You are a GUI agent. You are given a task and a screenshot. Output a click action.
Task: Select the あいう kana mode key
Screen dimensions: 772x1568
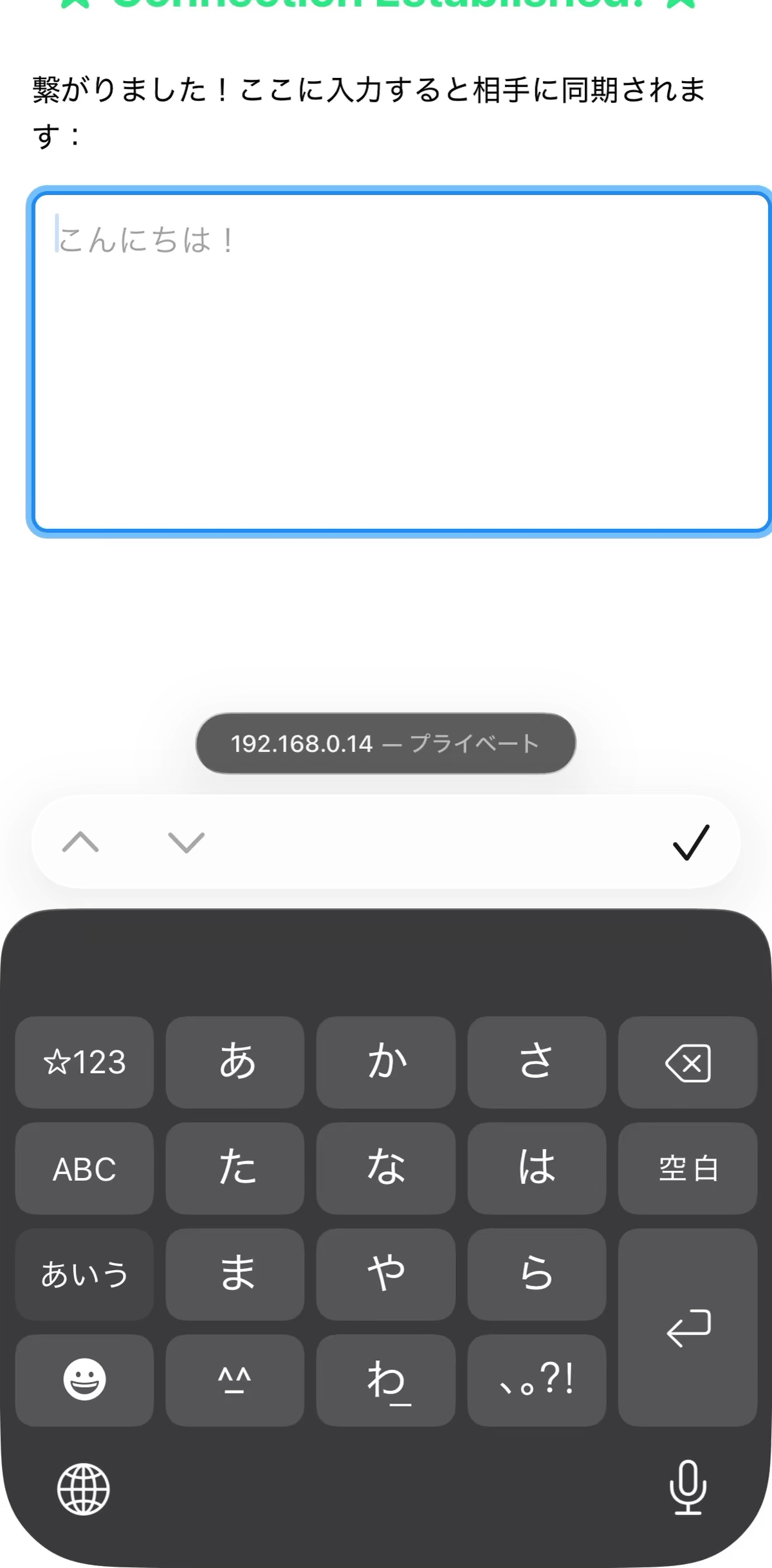pyautogui.click(x=84, y=1275)
